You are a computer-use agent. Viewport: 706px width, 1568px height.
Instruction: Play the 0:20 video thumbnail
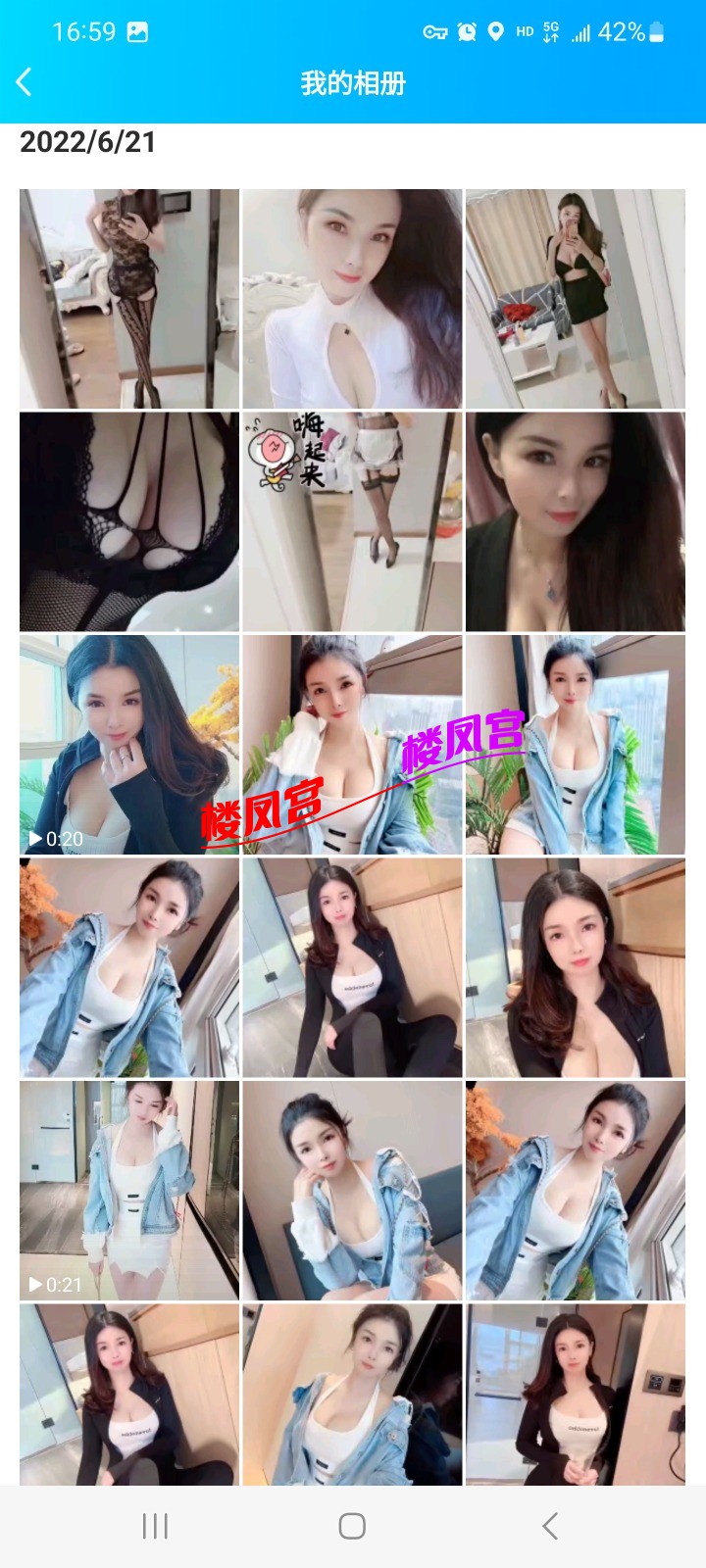click(x=128, y=745)
